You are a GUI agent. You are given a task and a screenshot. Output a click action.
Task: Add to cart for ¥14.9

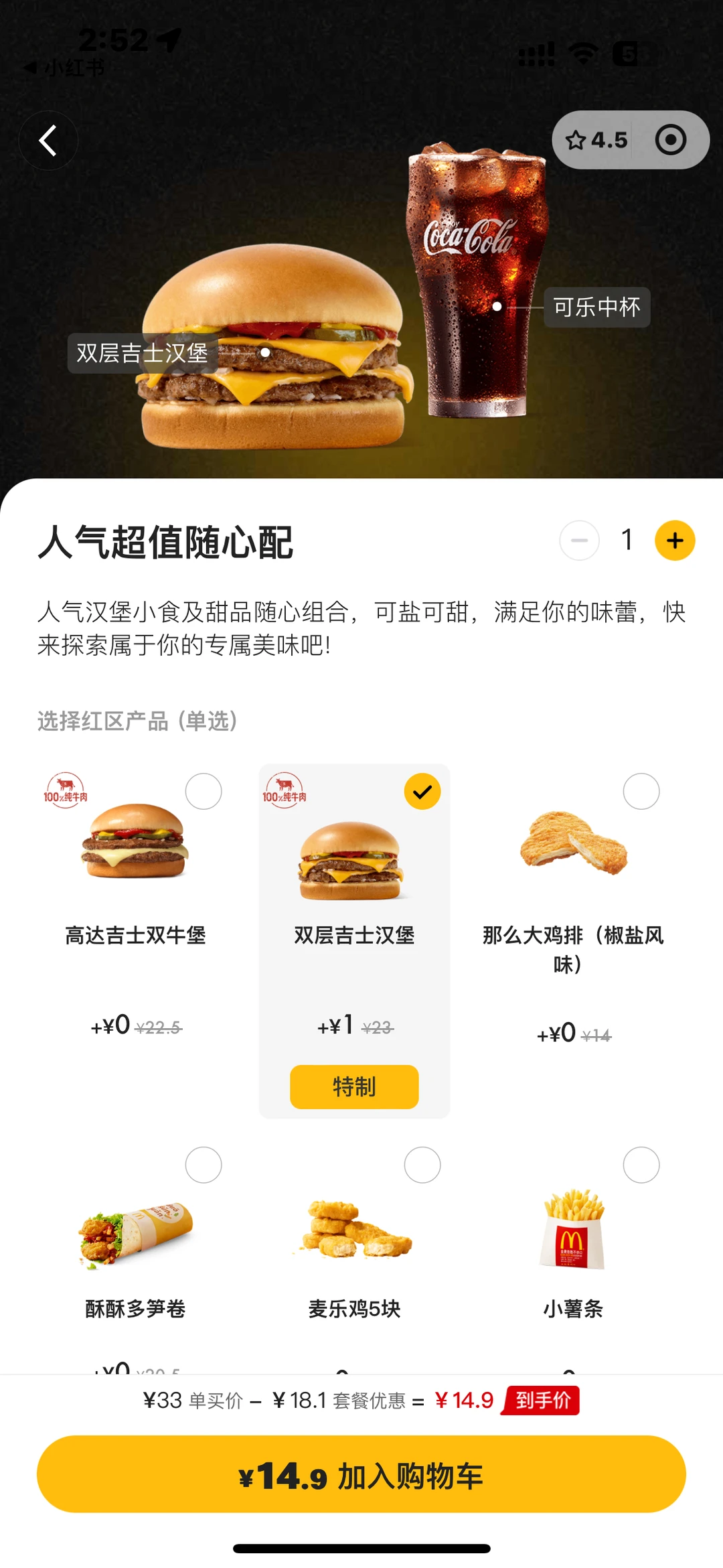pyautogui.click(x=361, y=1474)
